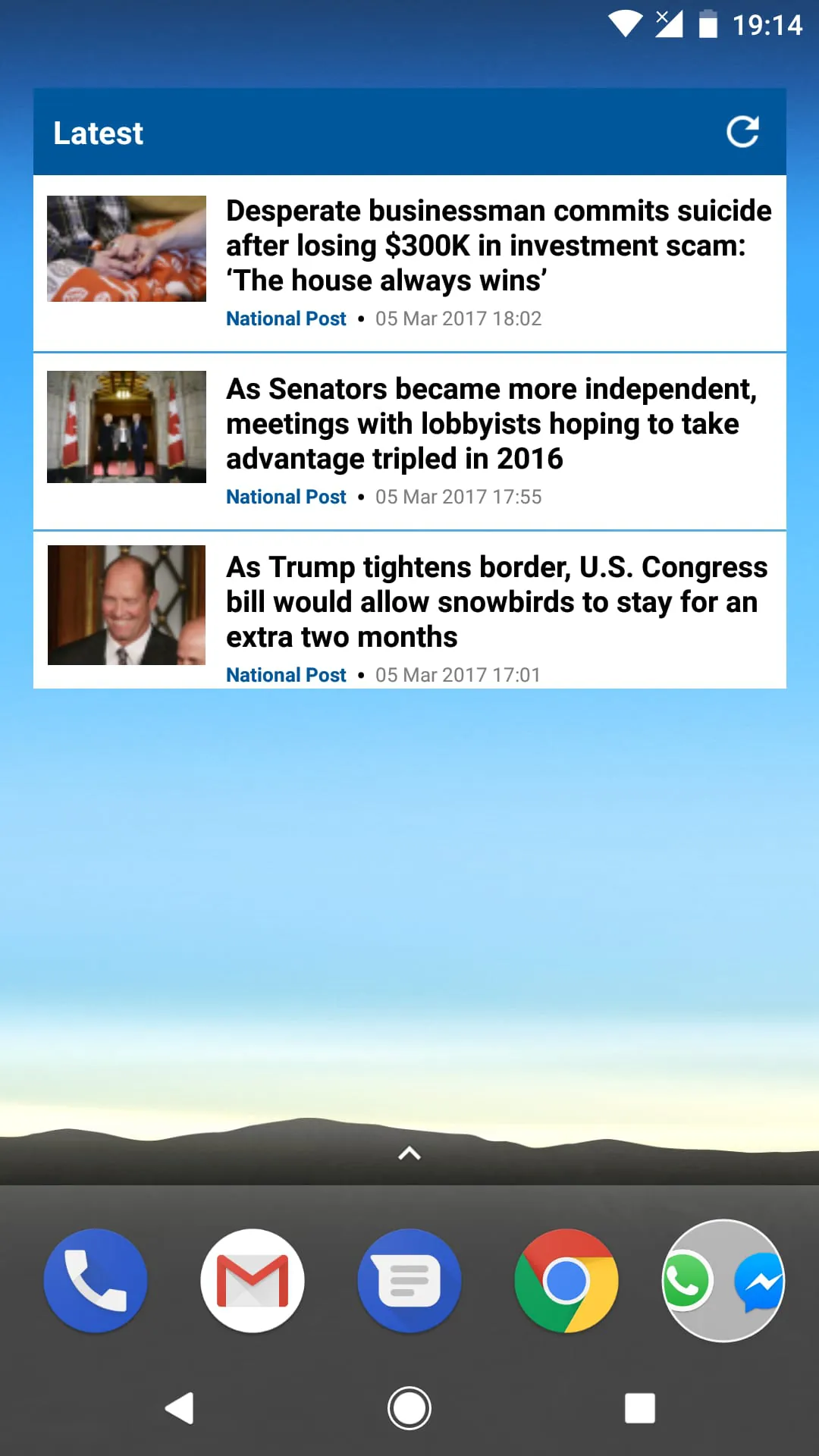Viewport: 819px width, 1456px height.
Task: Launch Gmail from the dock
Action: tap(253, 1279)
